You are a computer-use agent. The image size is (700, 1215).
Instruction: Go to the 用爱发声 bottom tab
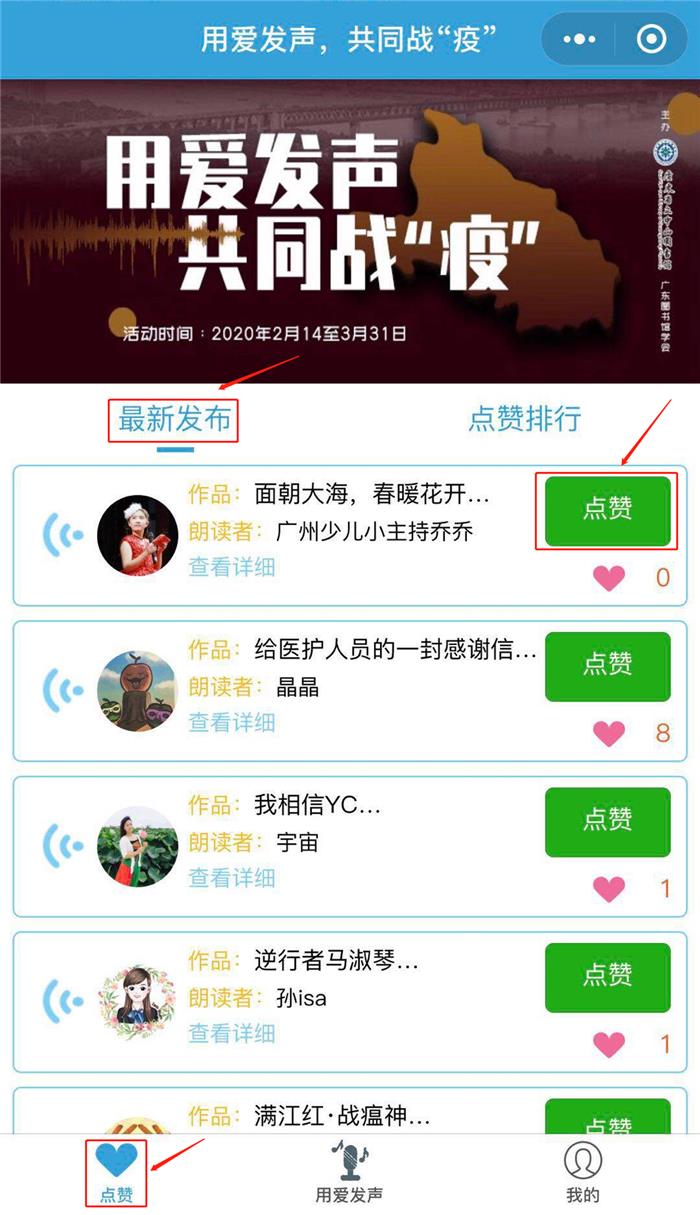pyautogui.click(x=349, y=1173)
